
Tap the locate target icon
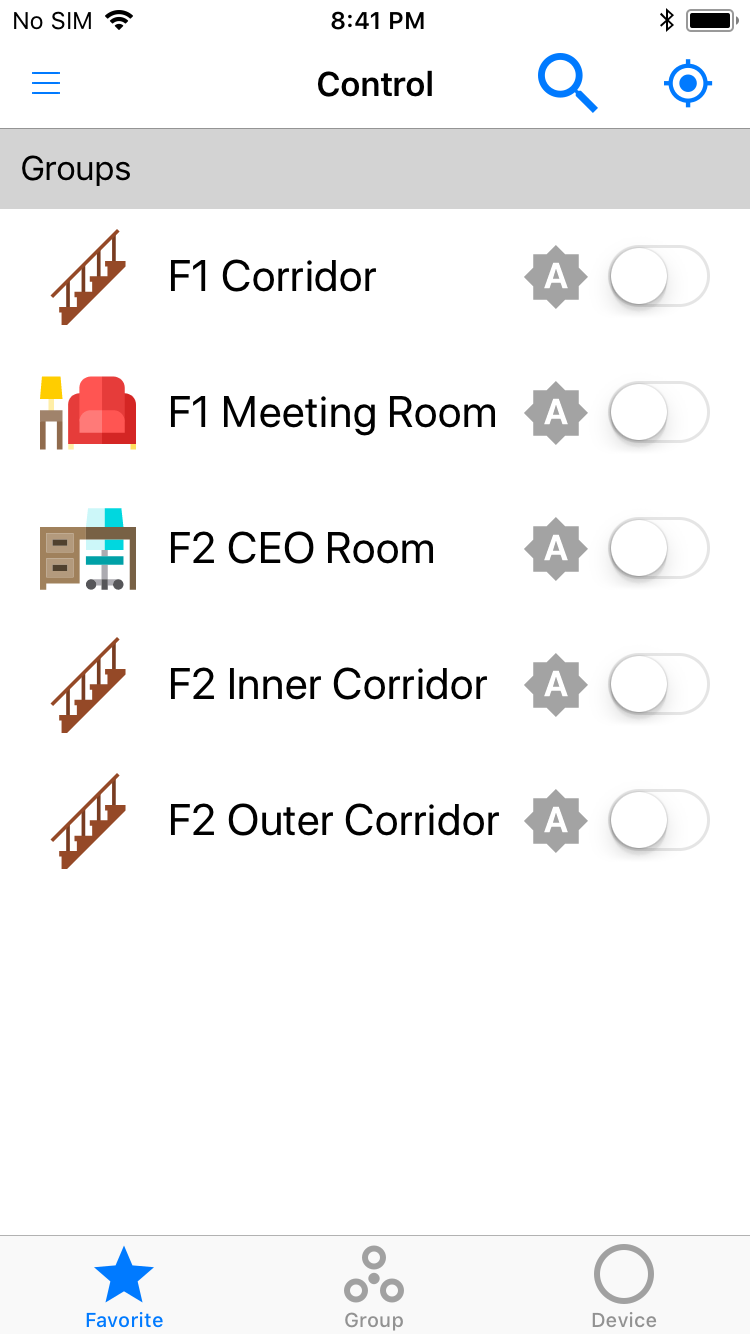(x=688, y=84)
